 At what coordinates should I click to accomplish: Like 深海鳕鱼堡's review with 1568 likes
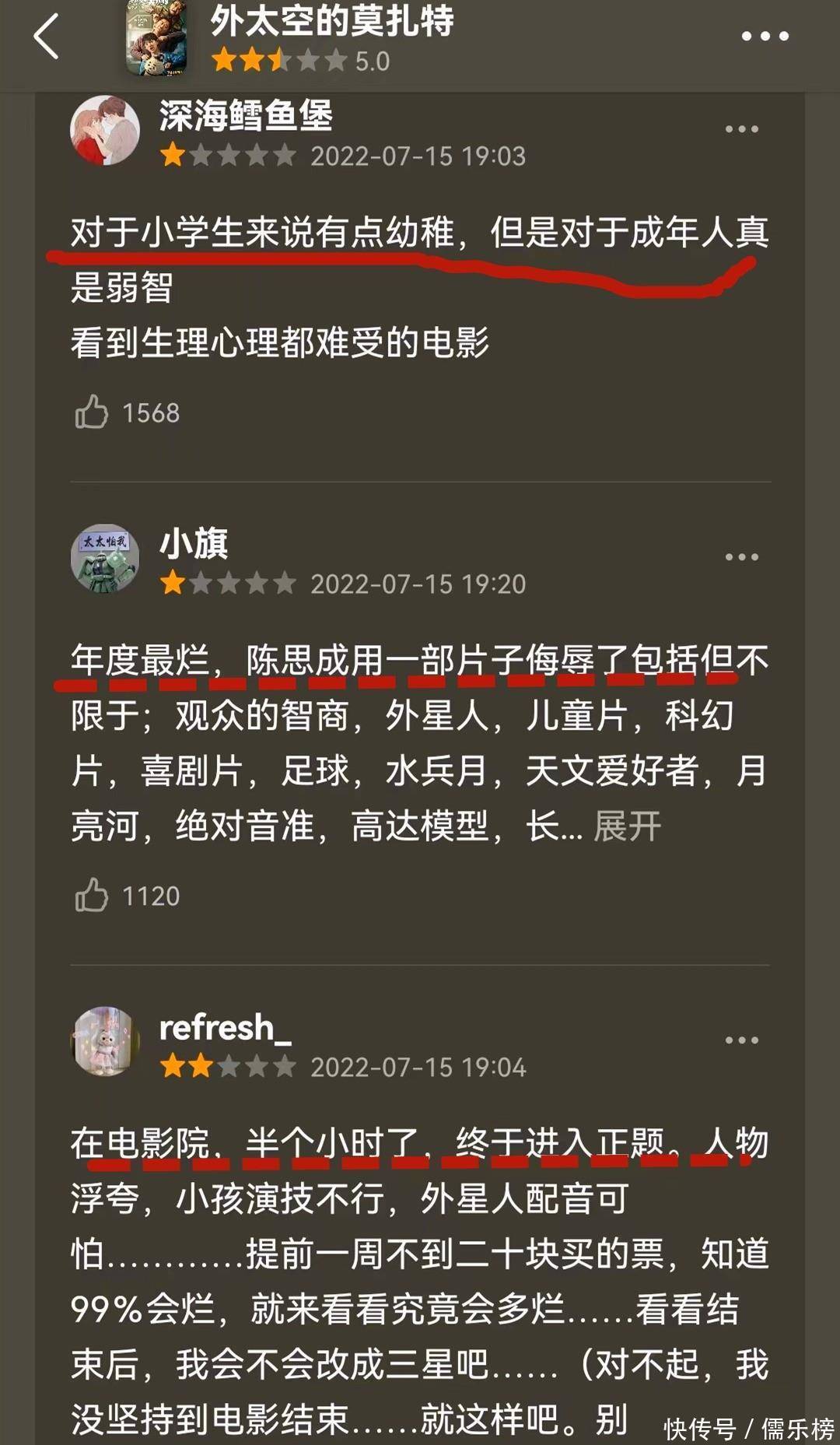click(x=92, y=412)
